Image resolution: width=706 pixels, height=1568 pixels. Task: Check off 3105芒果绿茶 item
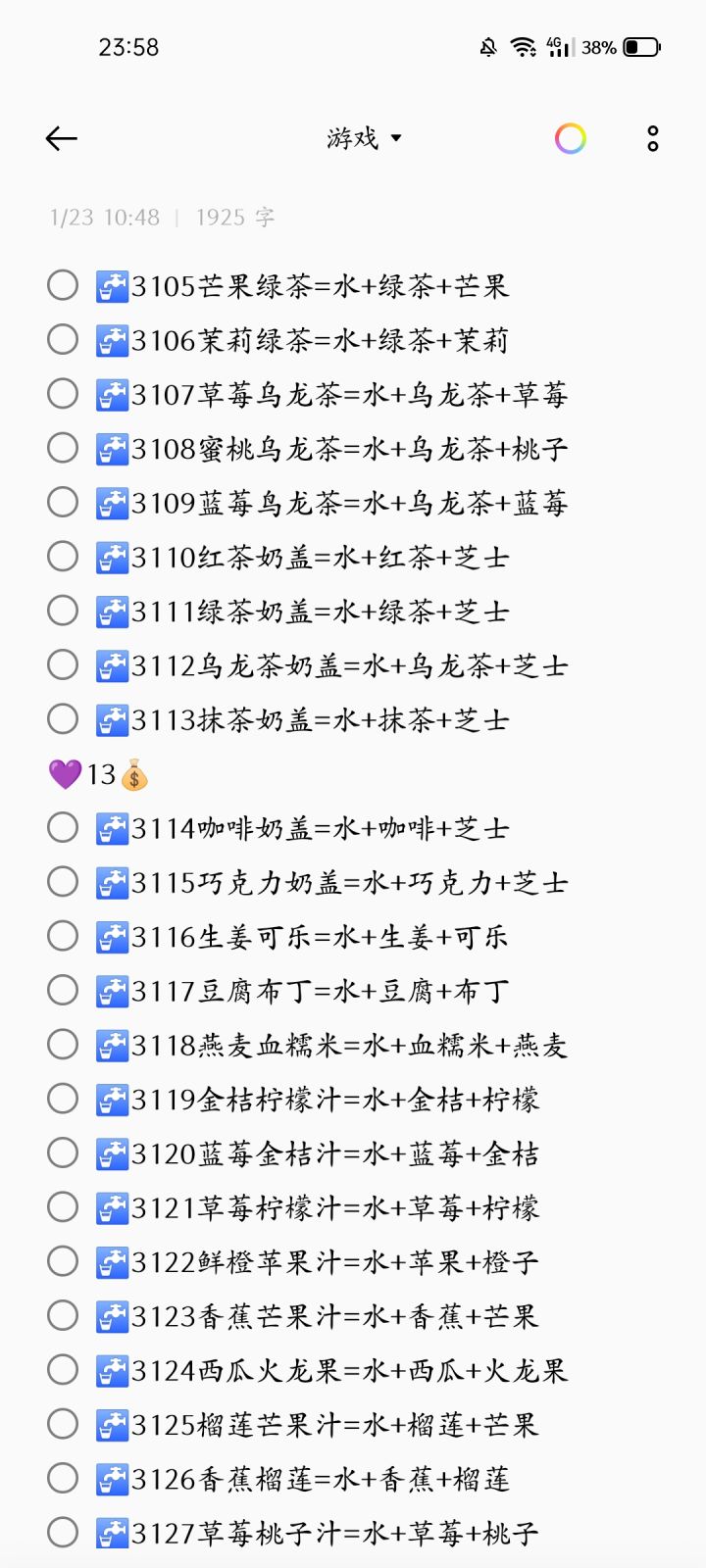pyautogui.click(x=63, y=285)
